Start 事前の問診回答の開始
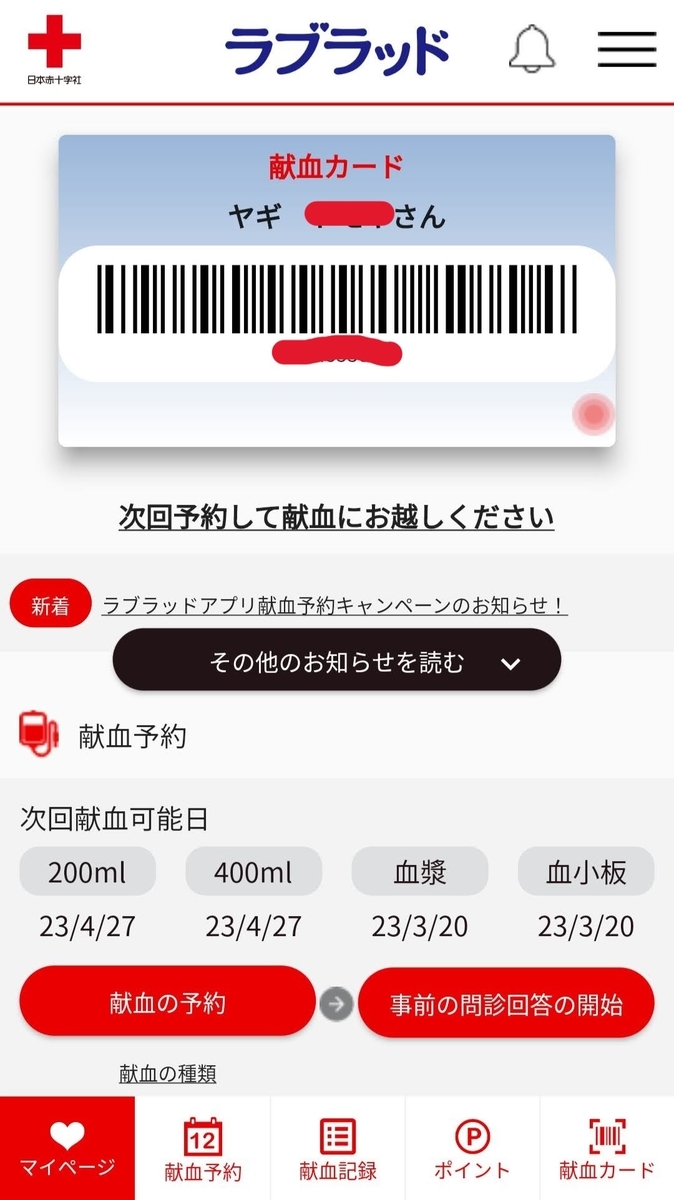674x1200 pixels. [506, 1003]
